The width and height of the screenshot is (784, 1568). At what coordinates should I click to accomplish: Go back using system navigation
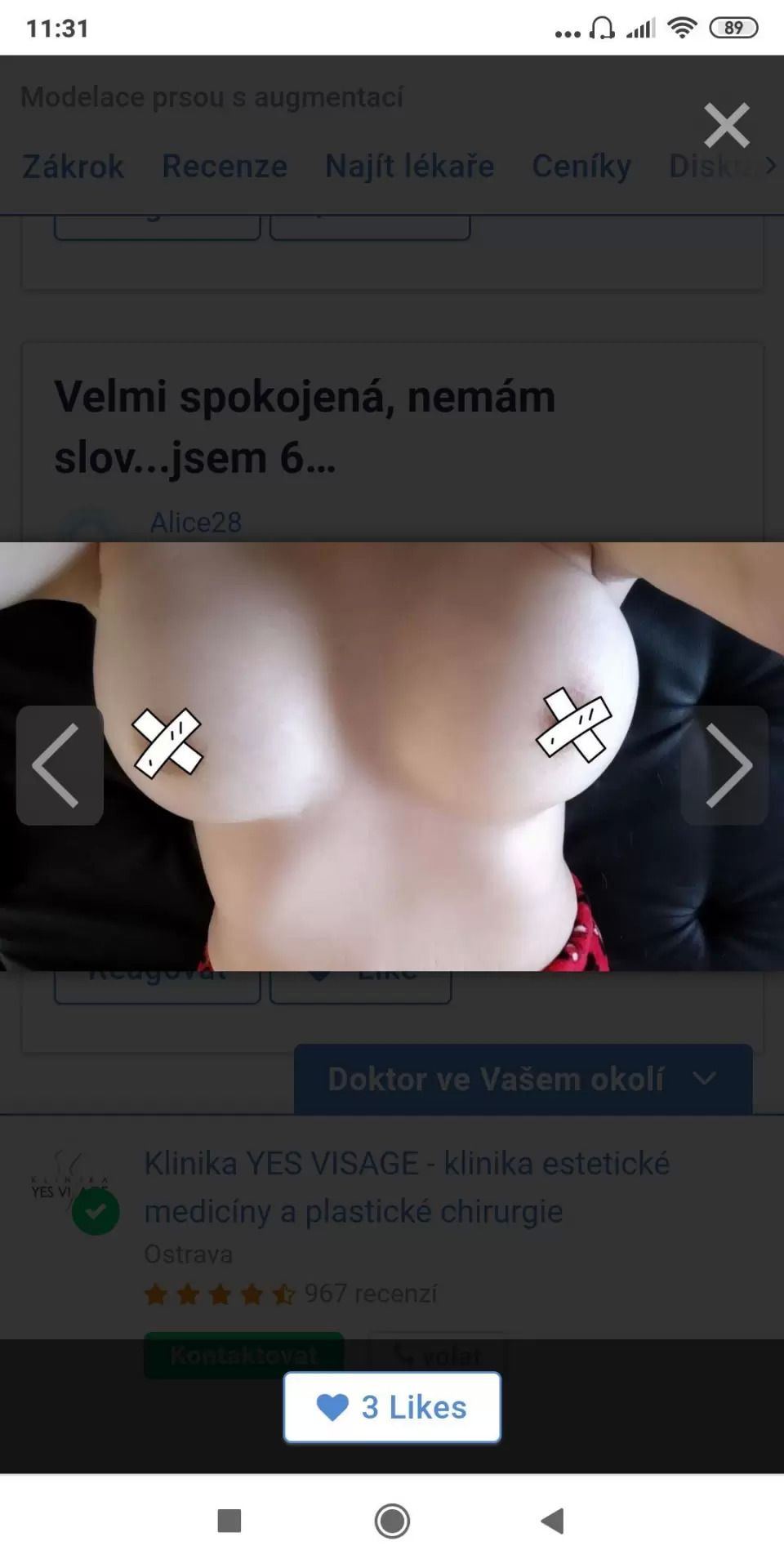(553, 1521)
